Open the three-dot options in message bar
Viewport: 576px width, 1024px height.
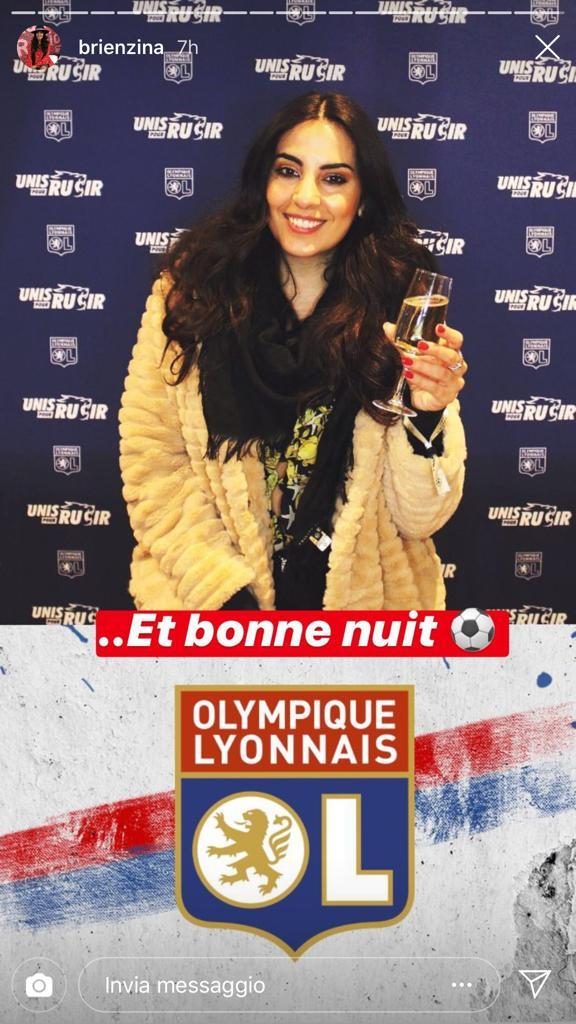click(462, 985)
